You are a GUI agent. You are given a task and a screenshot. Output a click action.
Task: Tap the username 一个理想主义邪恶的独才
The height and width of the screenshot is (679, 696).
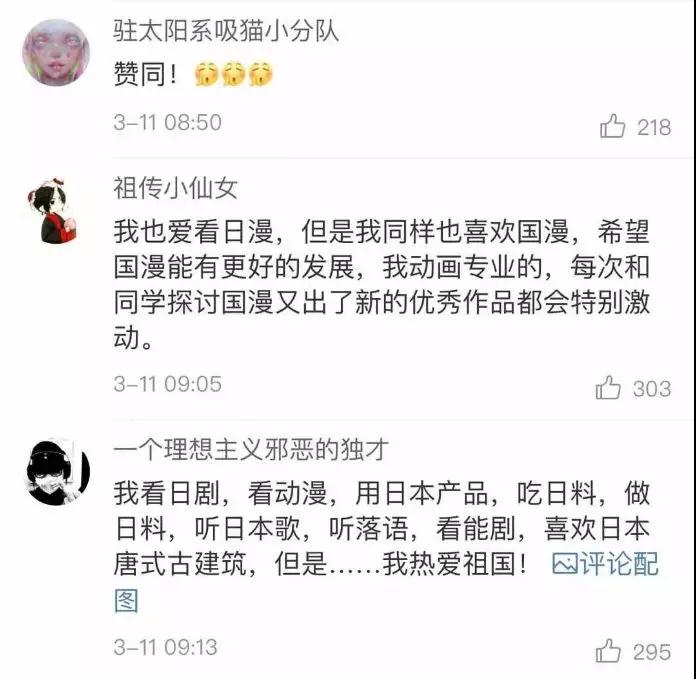[x=251, y=450]
